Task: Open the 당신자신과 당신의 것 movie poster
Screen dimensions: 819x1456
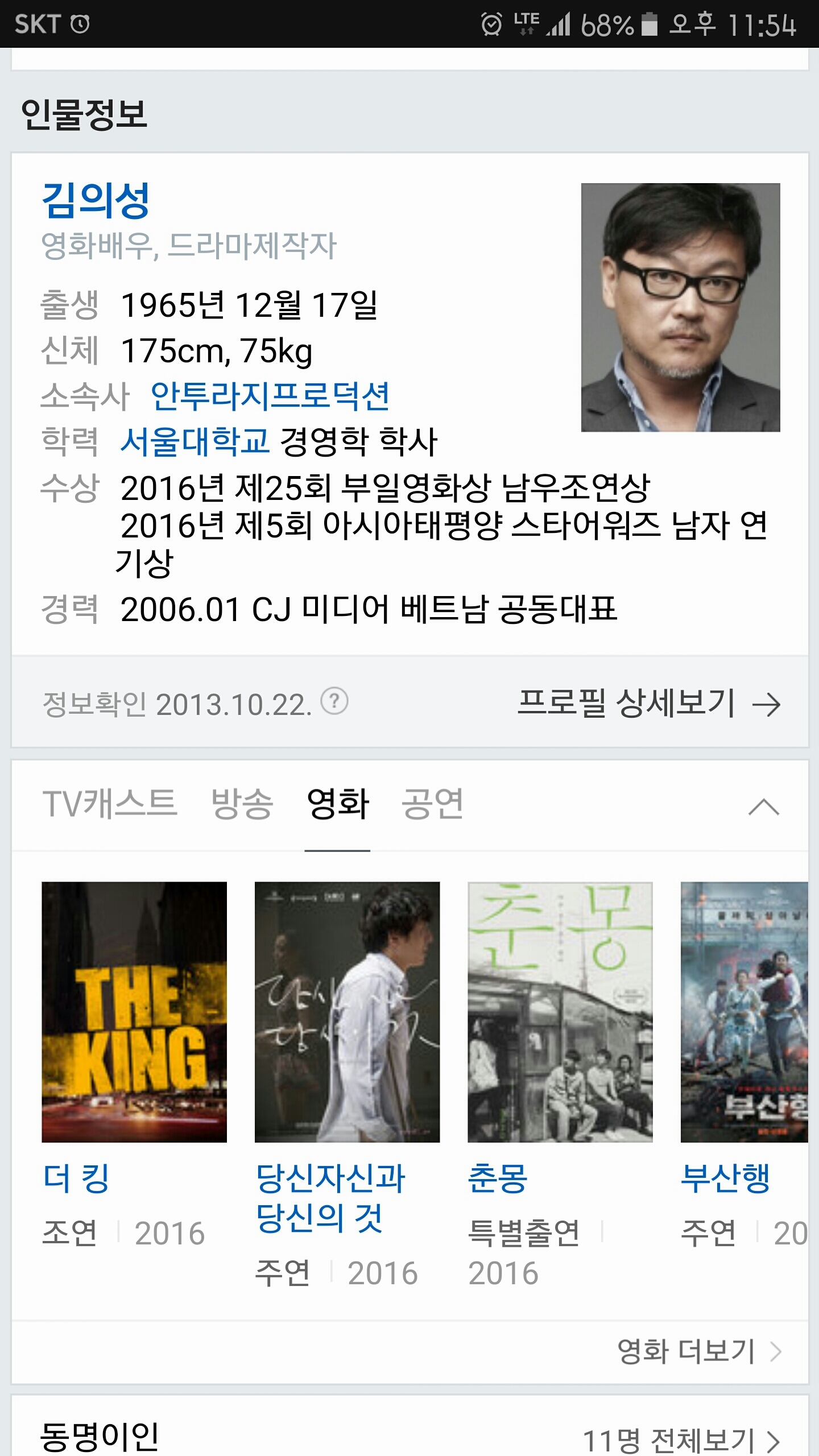Action: [347, 1012]
